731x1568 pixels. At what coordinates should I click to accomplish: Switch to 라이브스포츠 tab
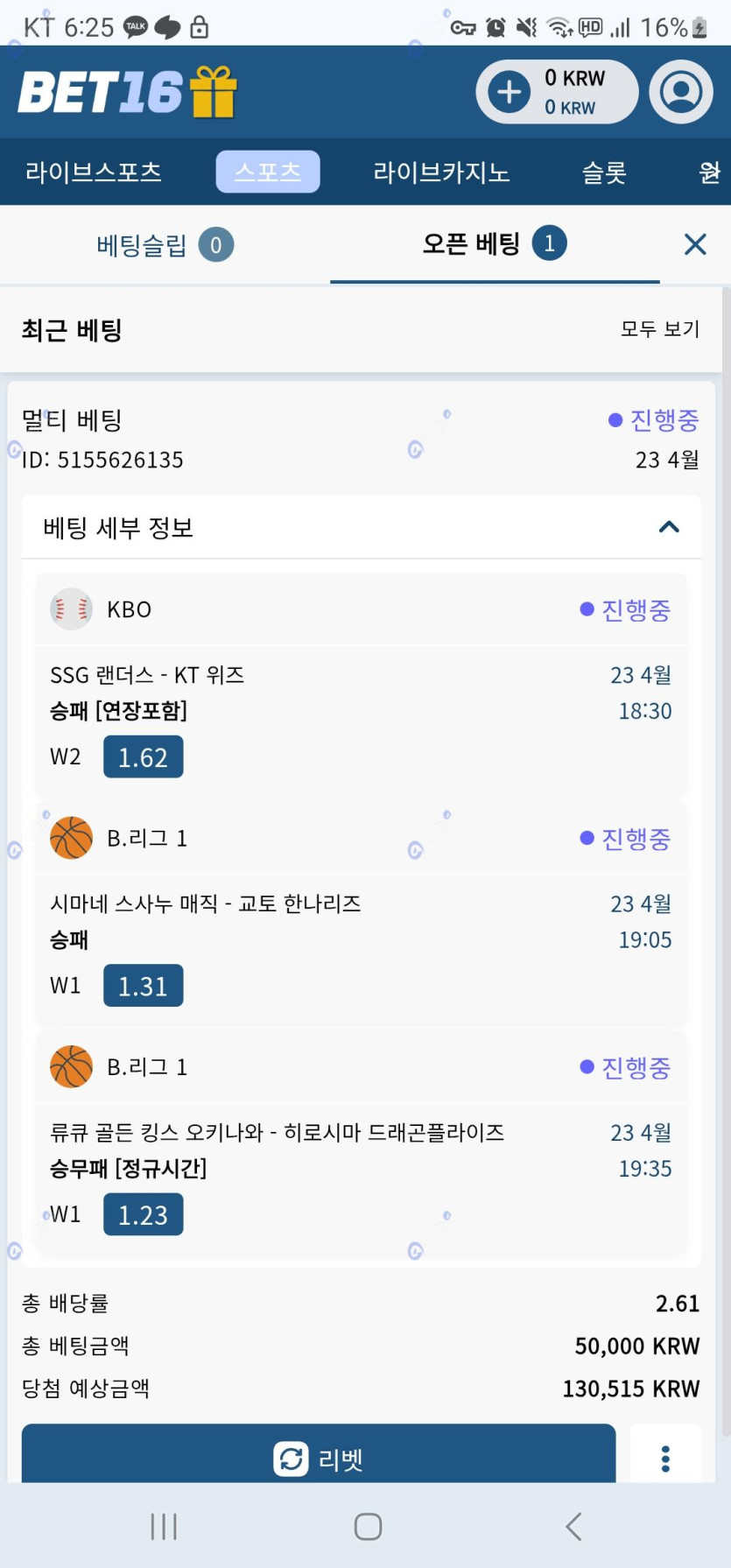click(x=94, y=172)
